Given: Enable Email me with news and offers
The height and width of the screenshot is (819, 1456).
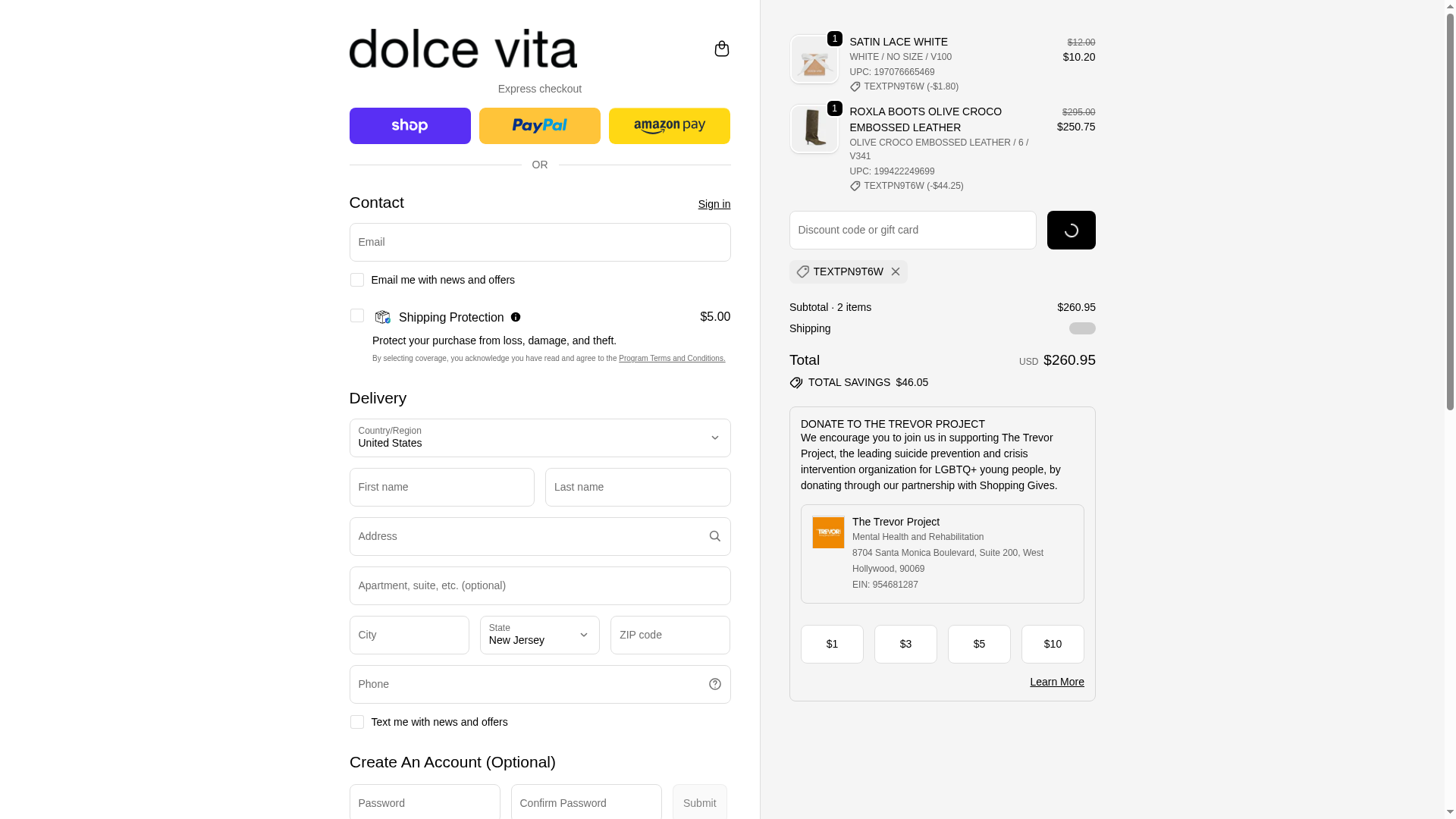Looking at the screenshot, I should coord(356,280).
